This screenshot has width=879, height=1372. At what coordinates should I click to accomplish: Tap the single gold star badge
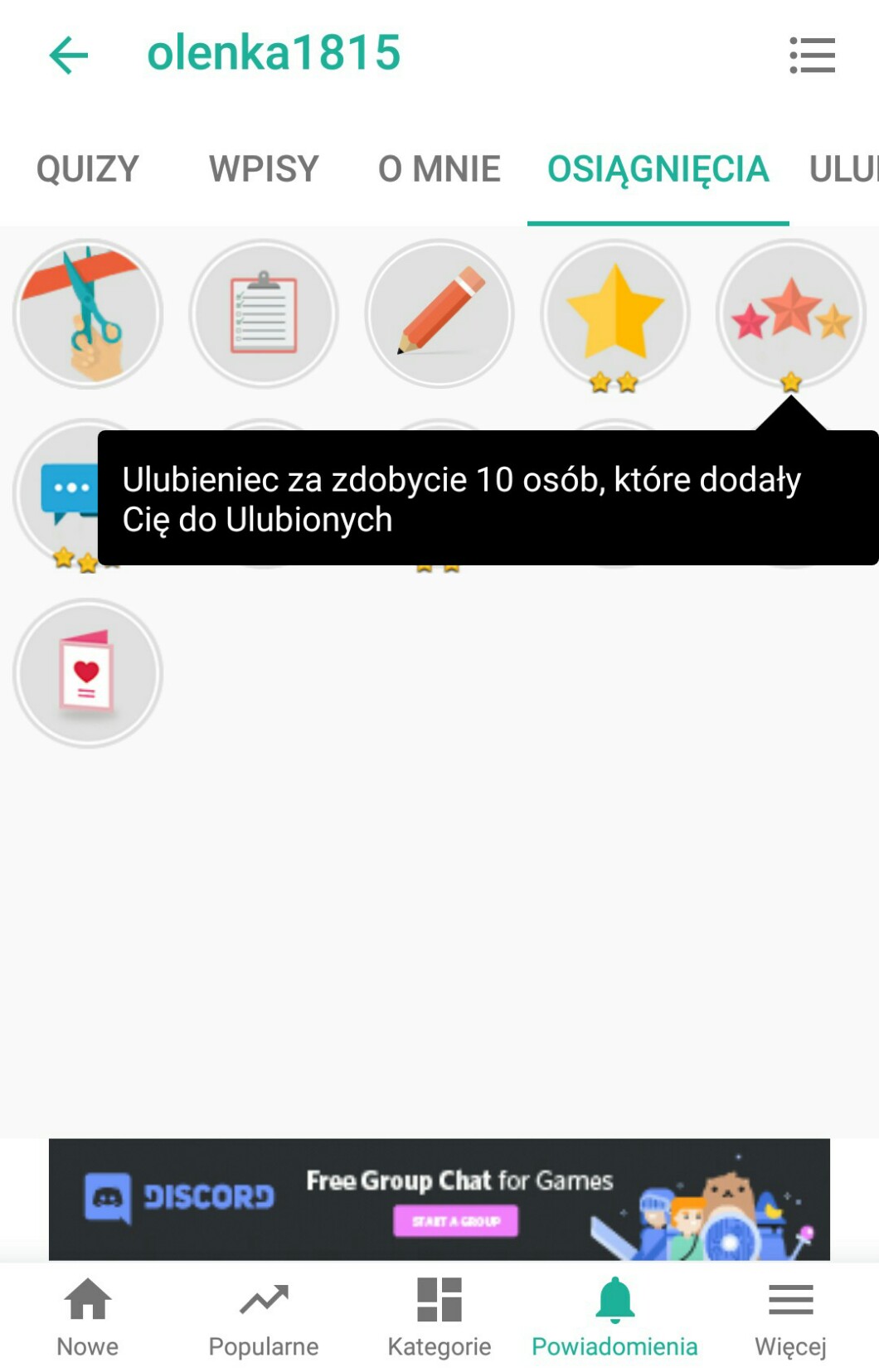click(x=615, y=314)
